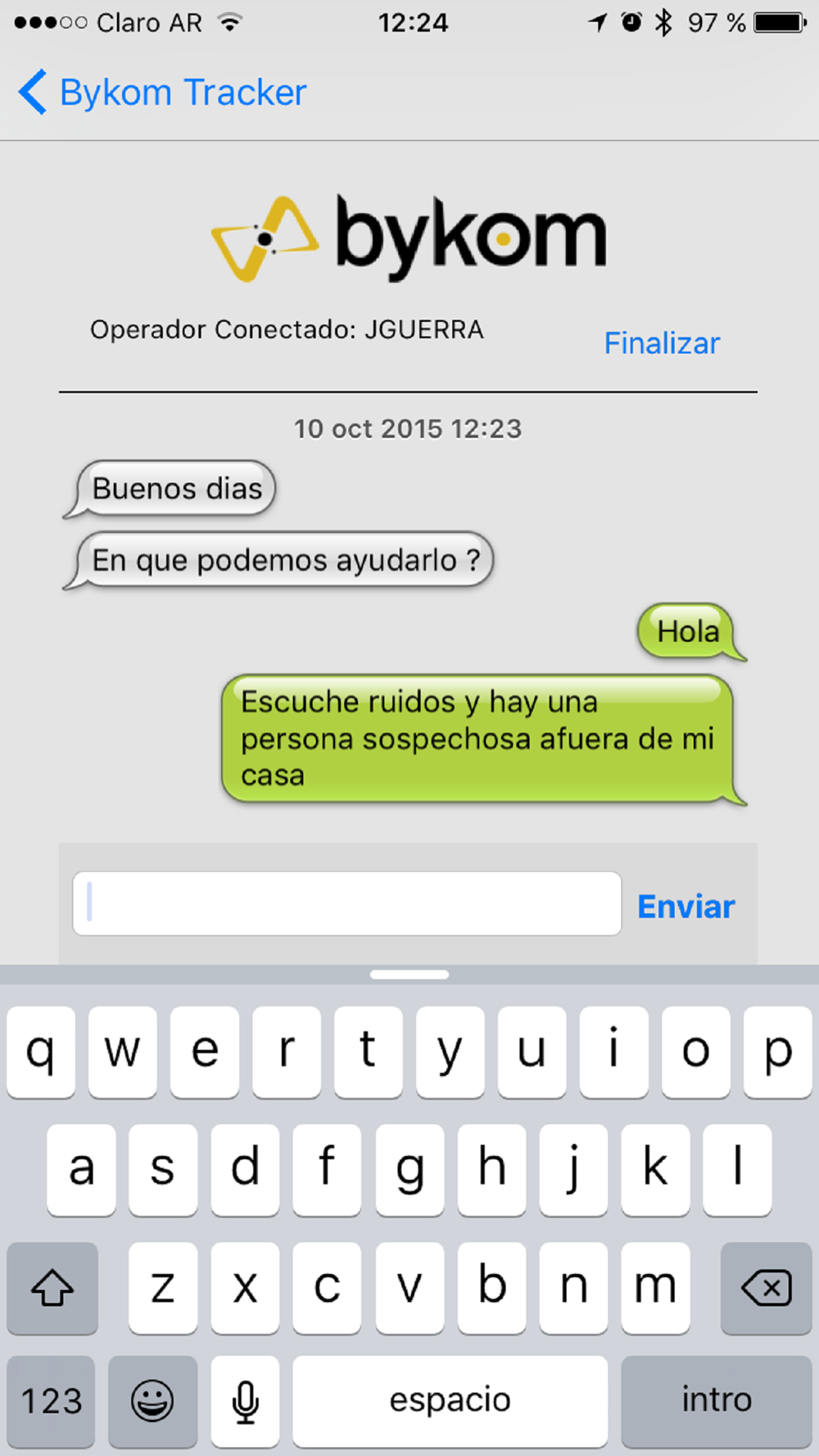Open the emoji keyboard
The width and height of the screenshot is (819, 1456).
pos(152,1401)
